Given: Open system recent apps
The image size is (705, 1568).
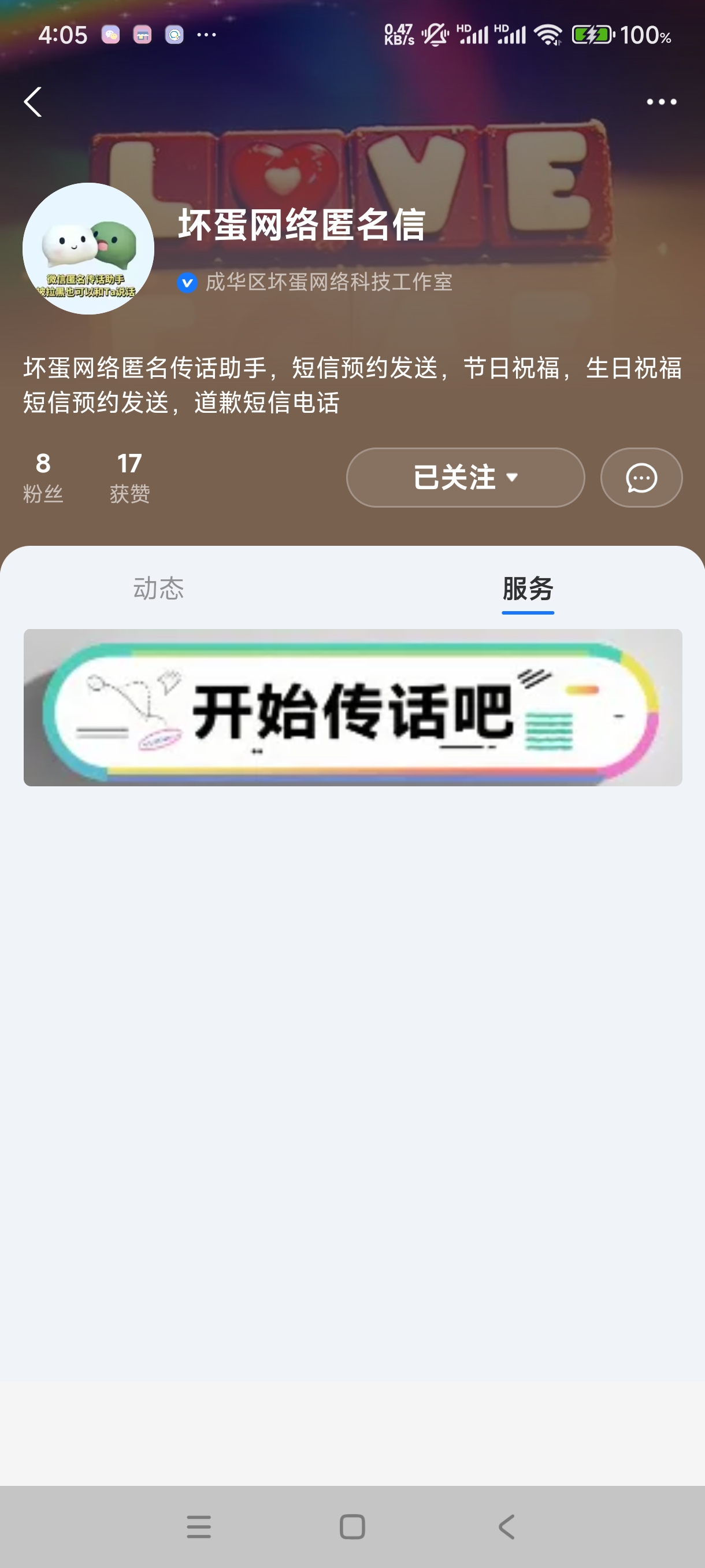Looking at the screenshot, I should tap(199, 1527).
